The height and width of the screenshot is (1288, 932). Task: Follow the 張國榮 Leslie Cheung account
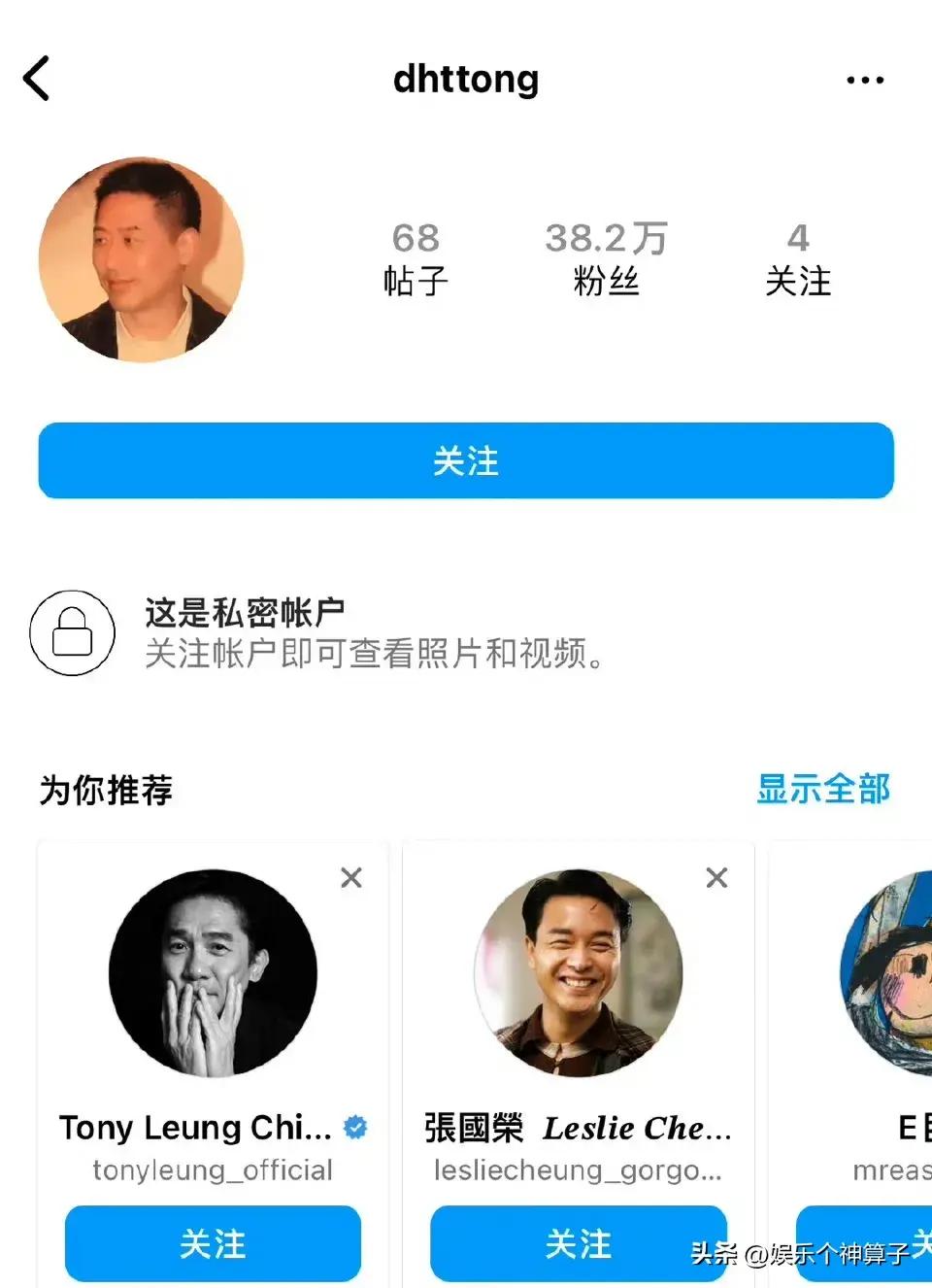[578, 1243]
